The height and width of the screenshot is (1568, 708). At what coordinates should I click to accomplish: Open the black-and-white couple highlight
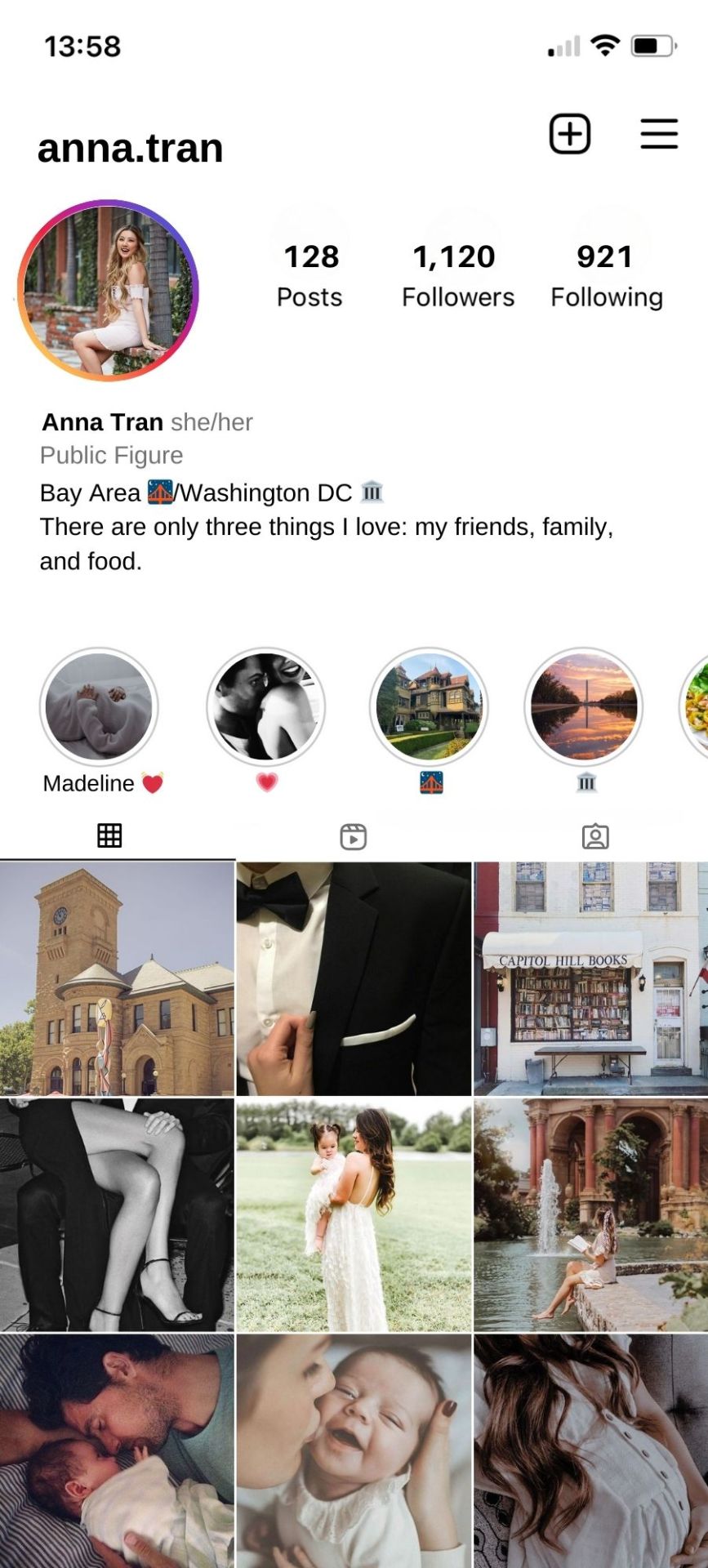pyautogui.click(x=265, y=707)
